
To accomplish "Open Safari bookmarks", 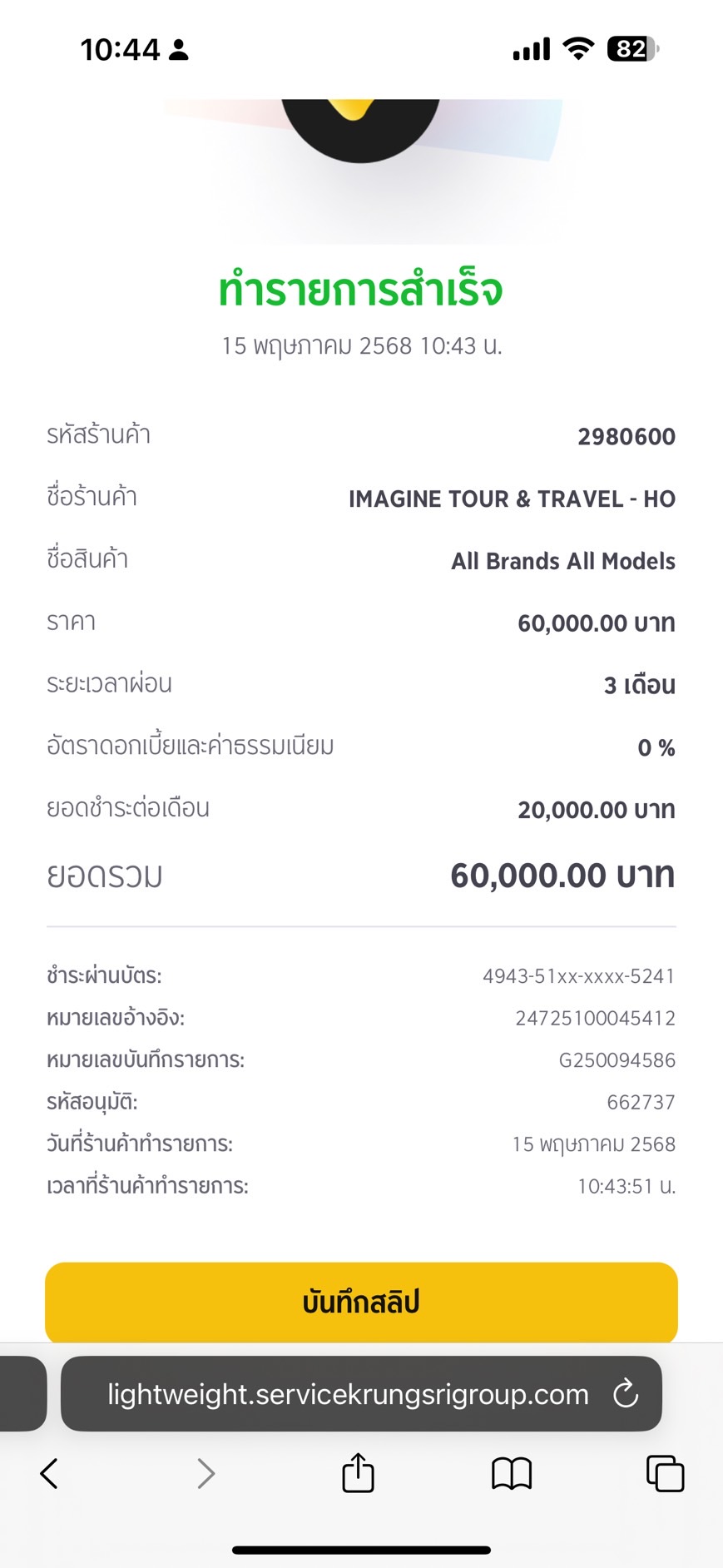I will [x=512, y=1474].
